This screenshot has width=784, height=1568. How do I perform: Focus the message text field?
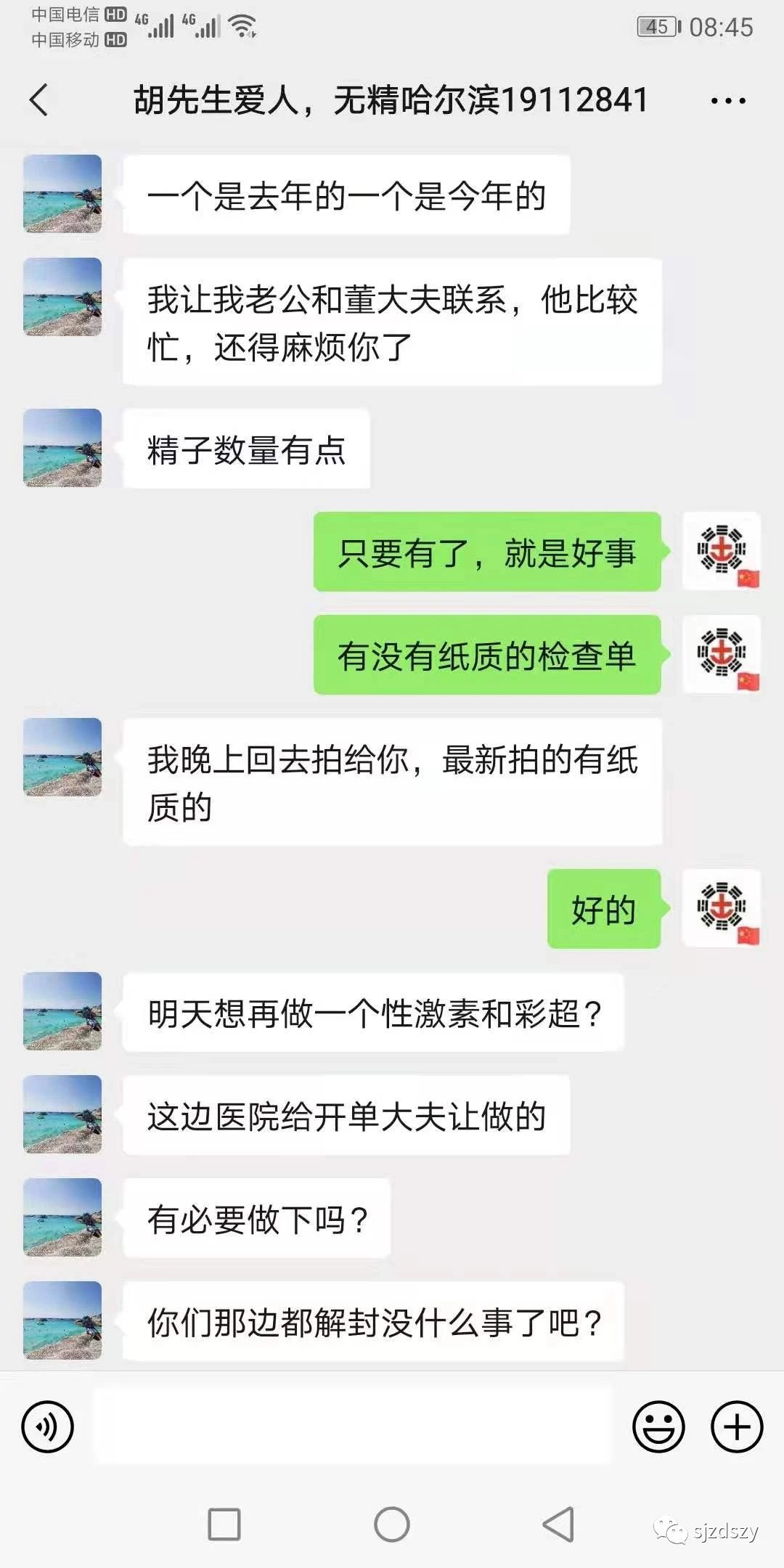coord(354,1426)
